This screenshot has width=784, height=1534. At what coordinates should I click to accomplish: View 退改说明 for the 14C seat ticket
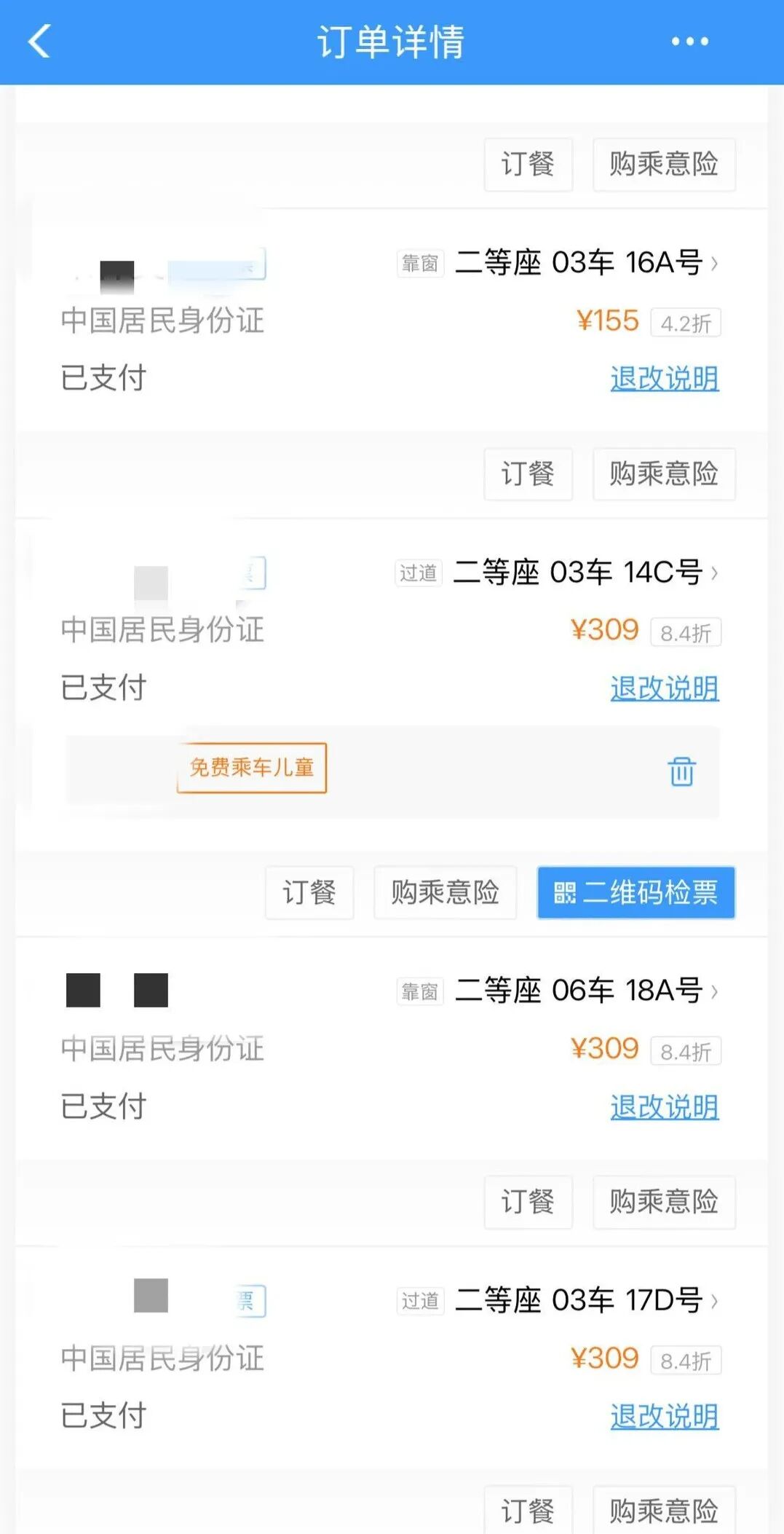[x=664, y=688]
